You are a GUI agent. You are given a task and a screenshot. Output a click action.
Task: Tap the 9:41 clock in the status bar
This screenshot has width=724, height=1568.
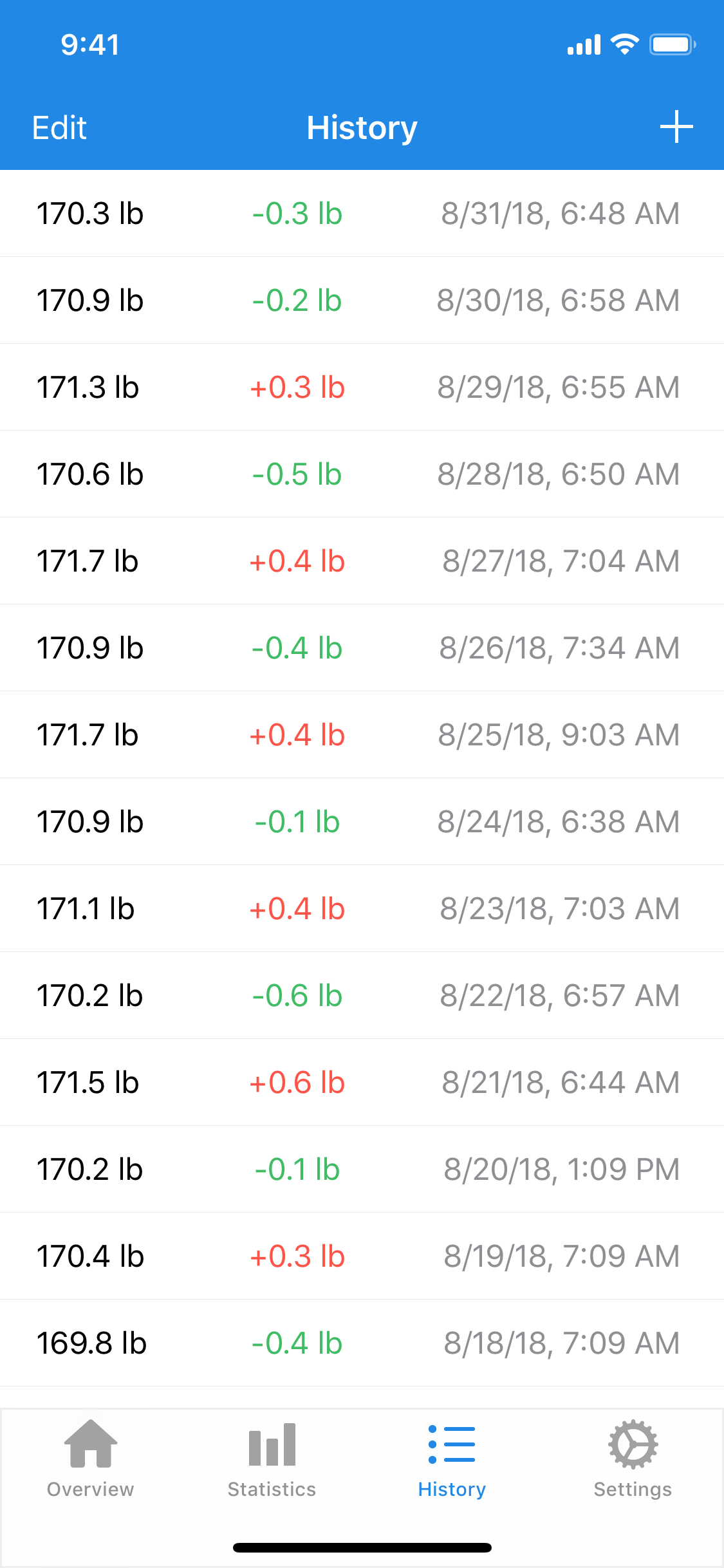tap(89, 44)
